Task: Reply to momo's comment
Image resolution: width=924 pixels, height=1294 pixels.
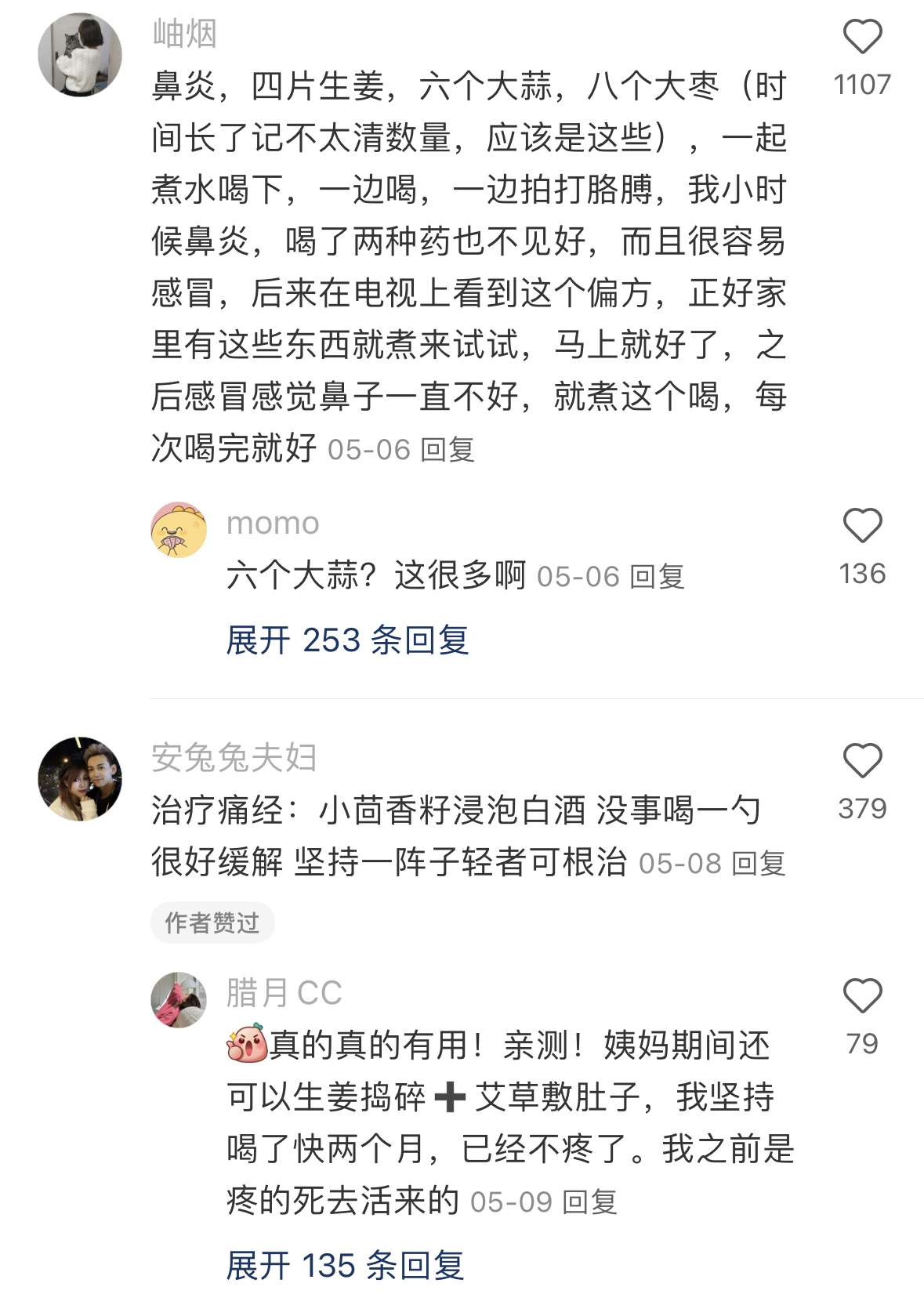Action: 657,577
